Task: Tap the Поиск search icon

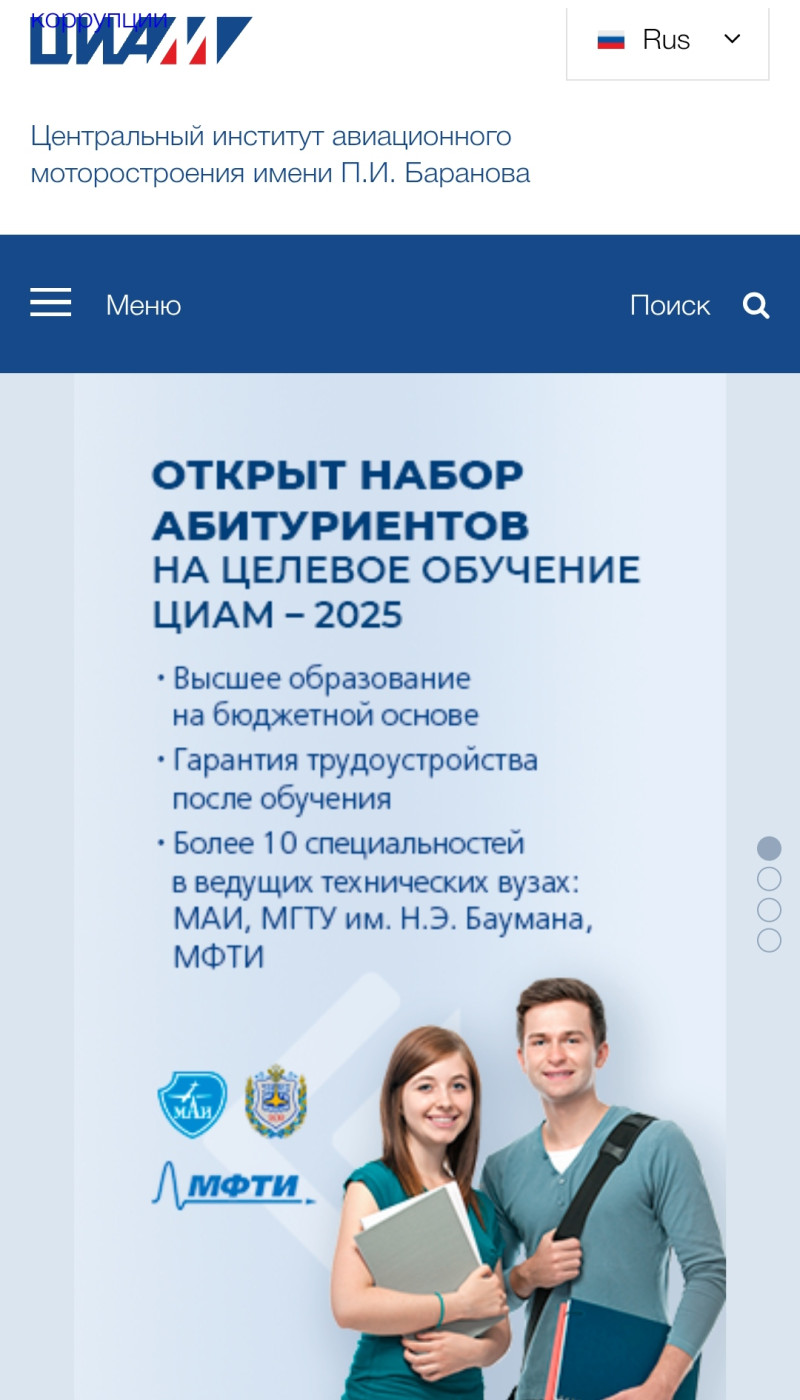Action: pos(756,305)
